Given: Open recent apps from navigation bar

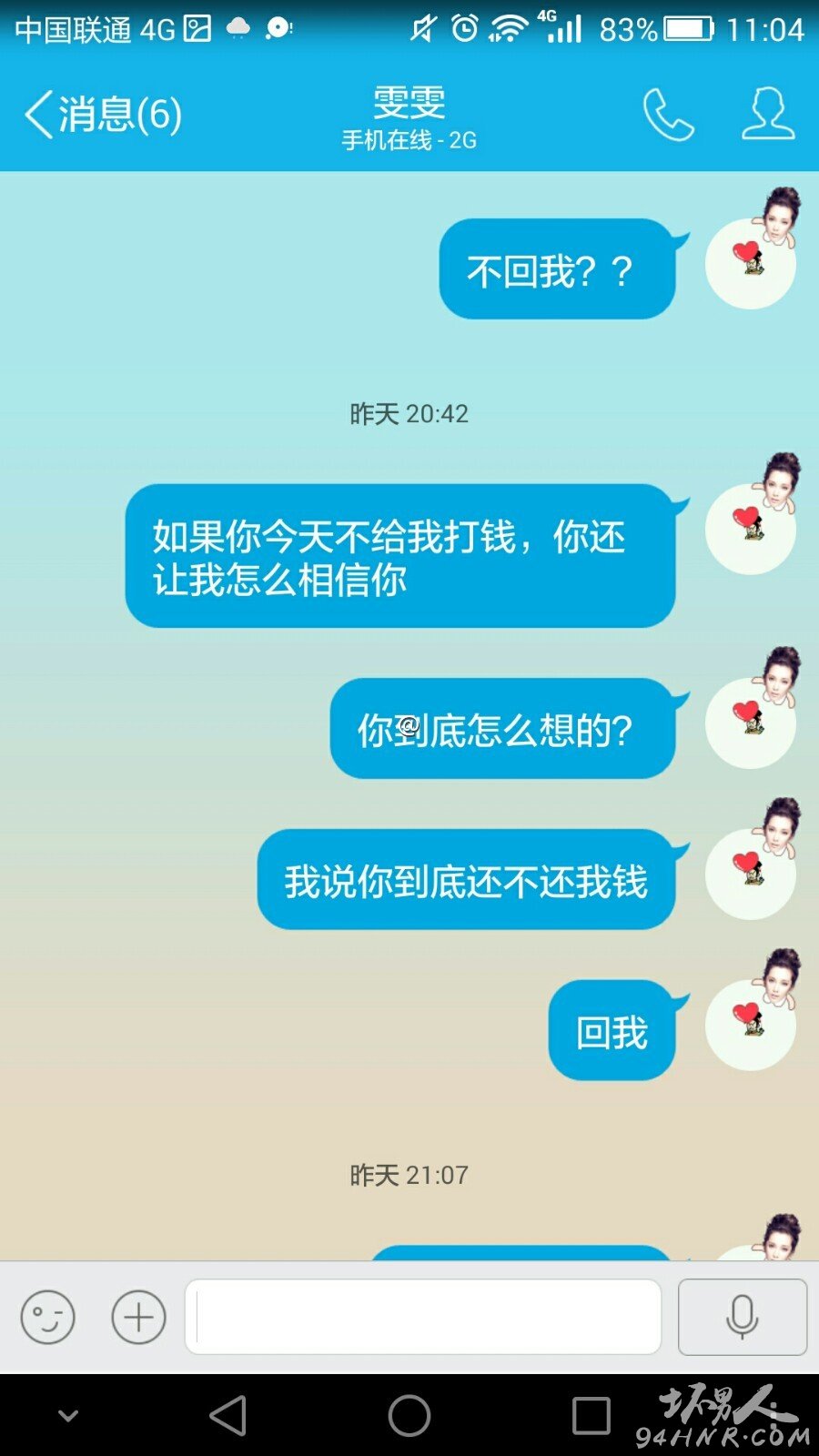Looking at the screenshot, I should click(x=591, y=1416).
